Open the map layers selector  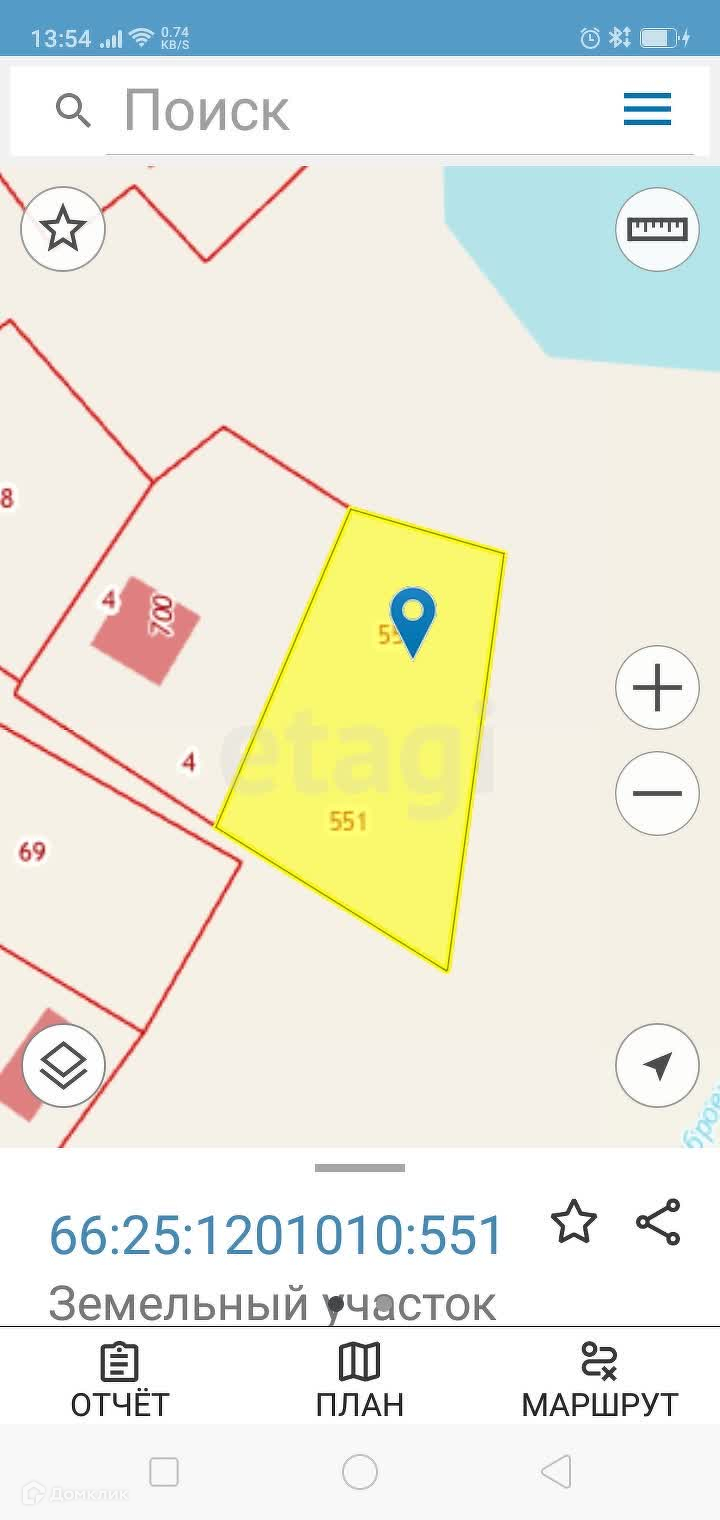tap(63, 1065)
